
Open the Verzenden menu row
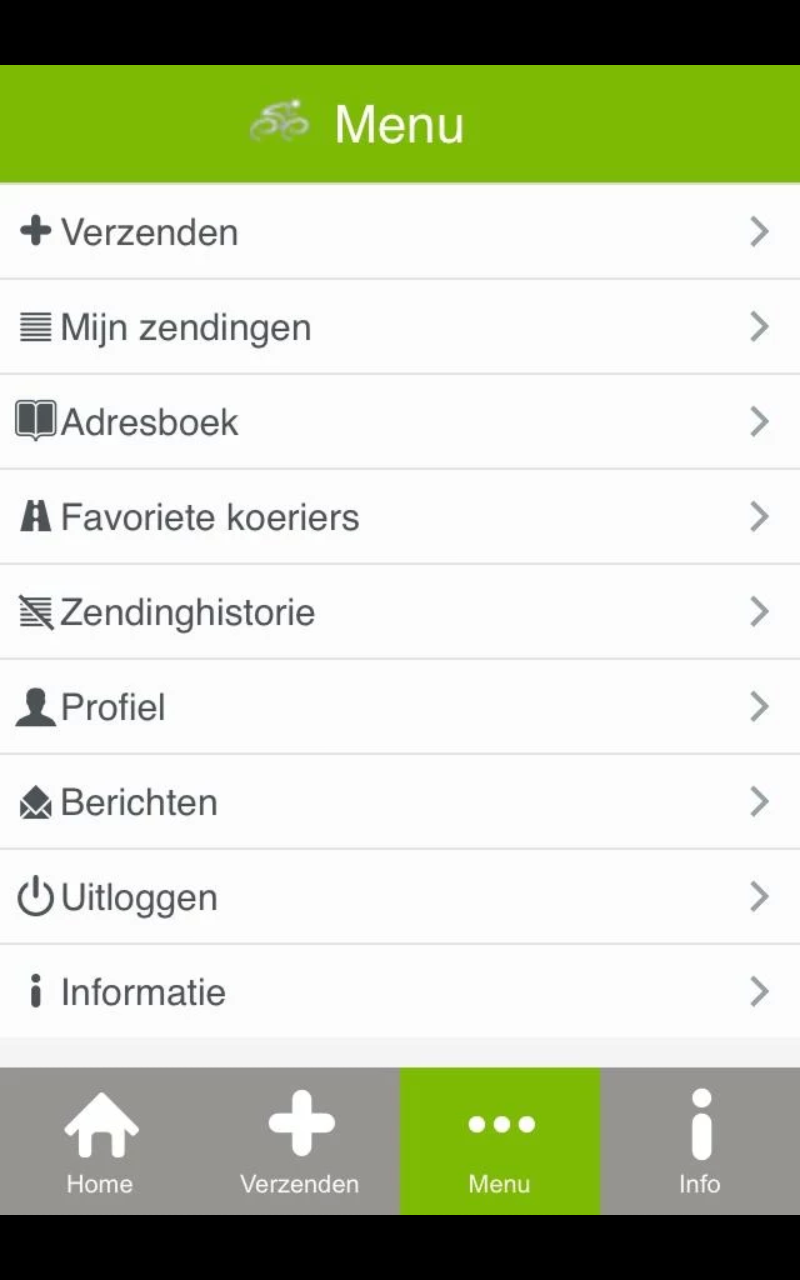pos(400,232)
